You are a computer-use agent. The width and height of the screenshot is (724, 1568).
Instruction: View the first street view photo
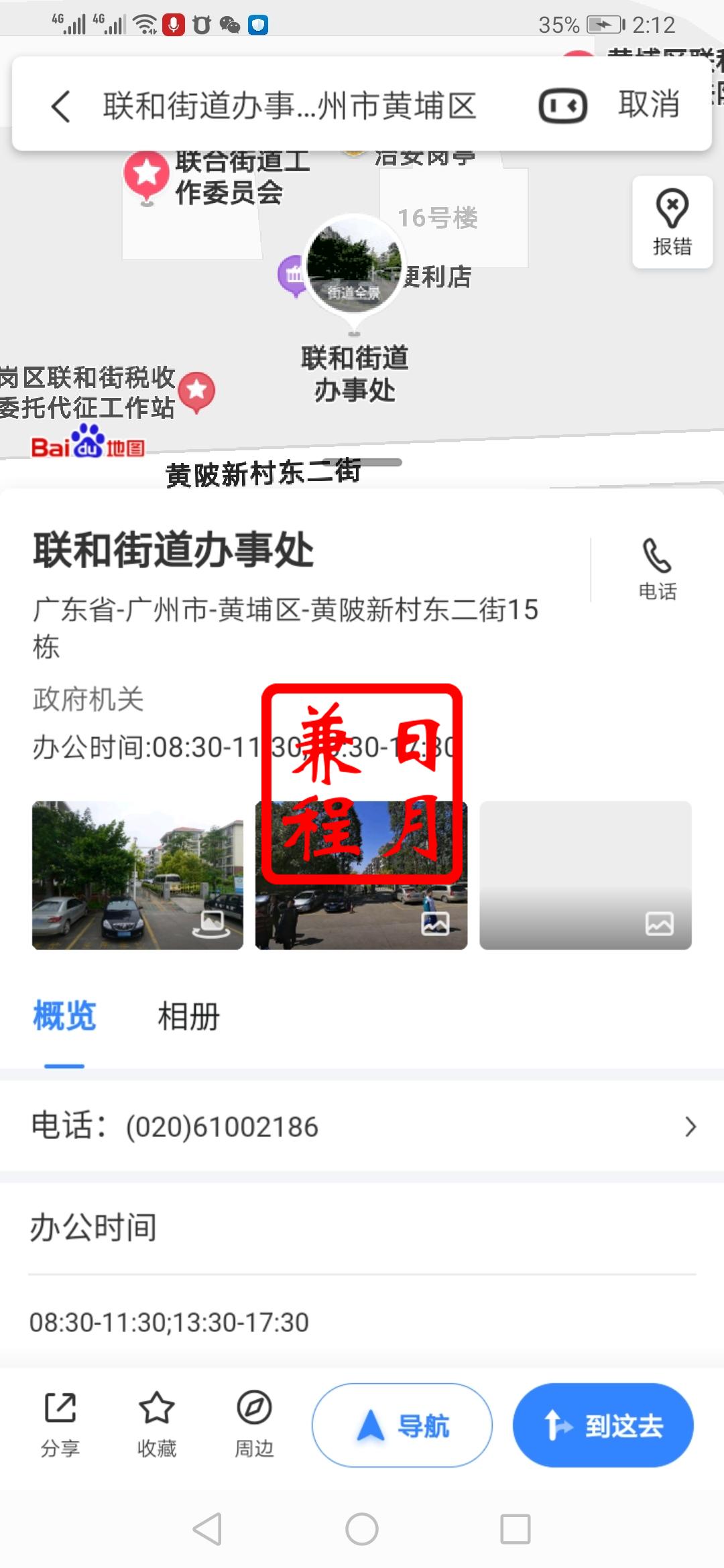click(137, 875)
